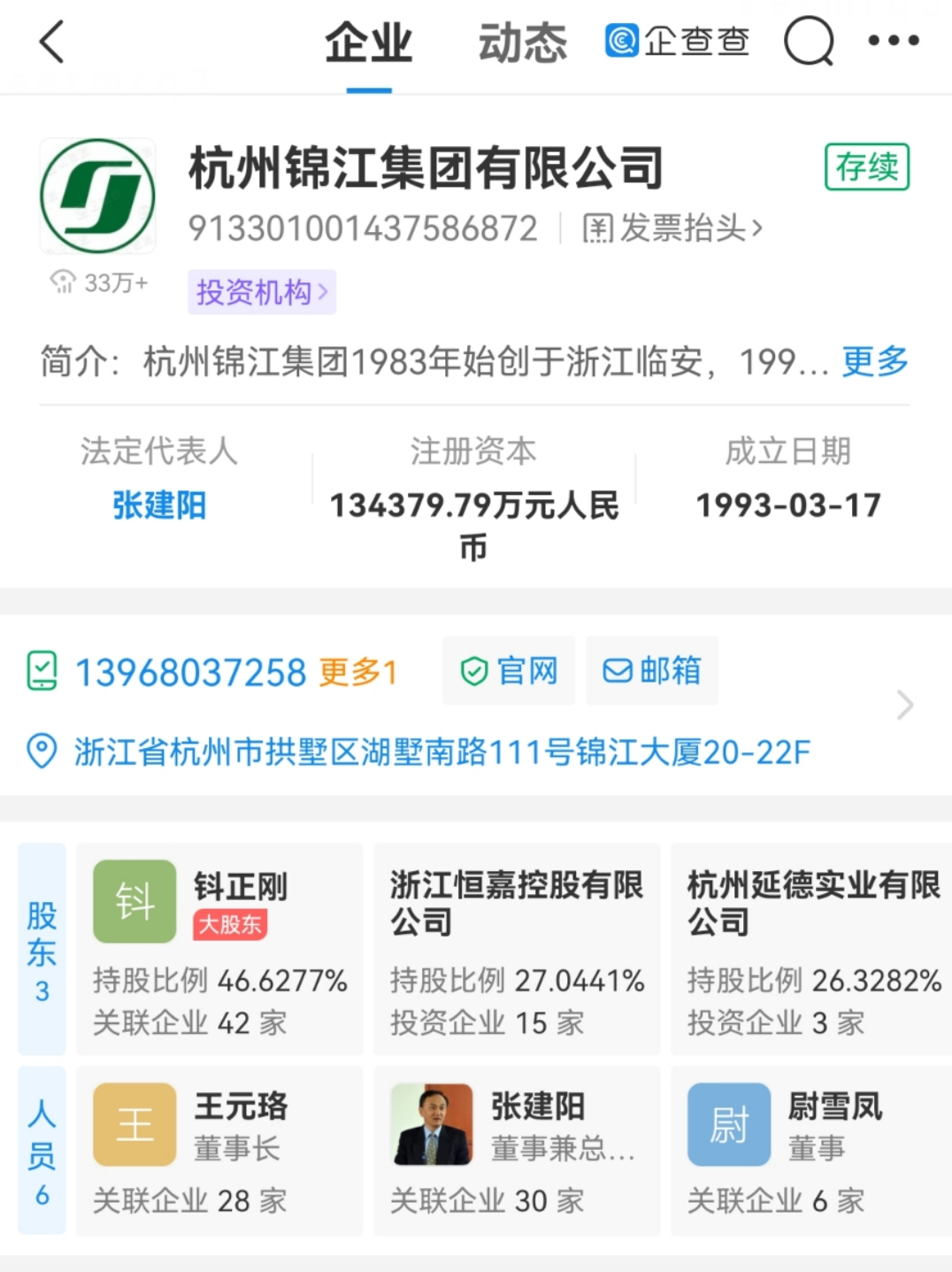Open personnel card 张建阳 with photo
Screen dimensions: 952x1272
point(517,1151)
